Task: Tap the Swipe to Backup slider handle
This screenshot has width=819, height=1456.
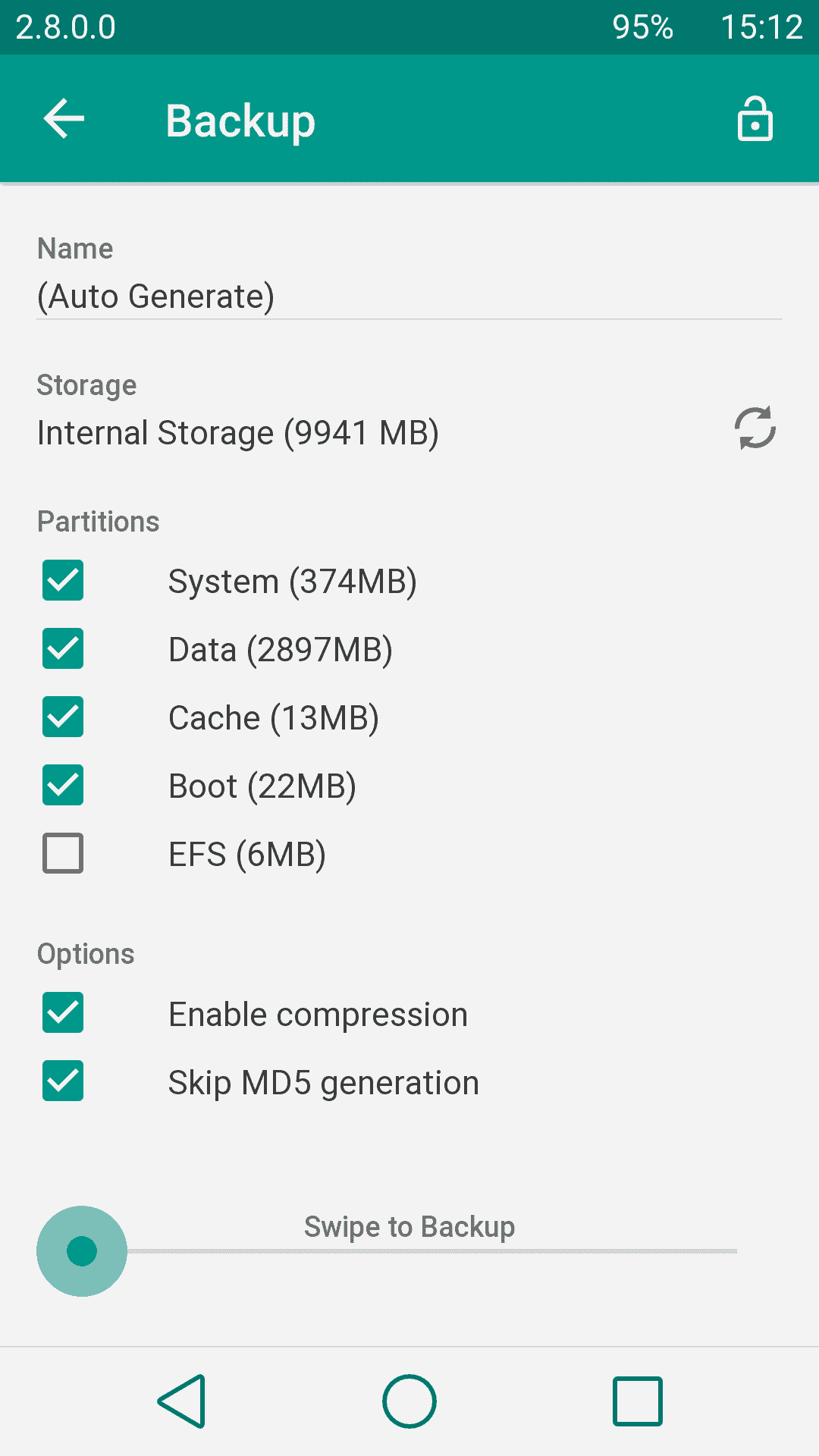Action: (82, 1251)
